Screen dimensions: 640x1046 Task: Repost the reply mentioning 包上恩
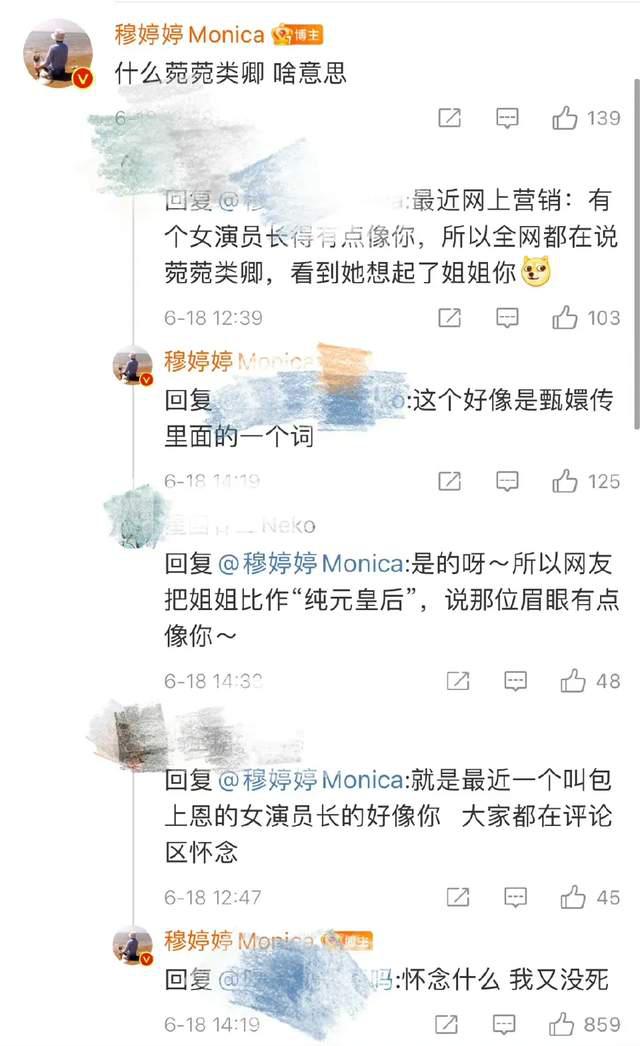coord(457,897)
